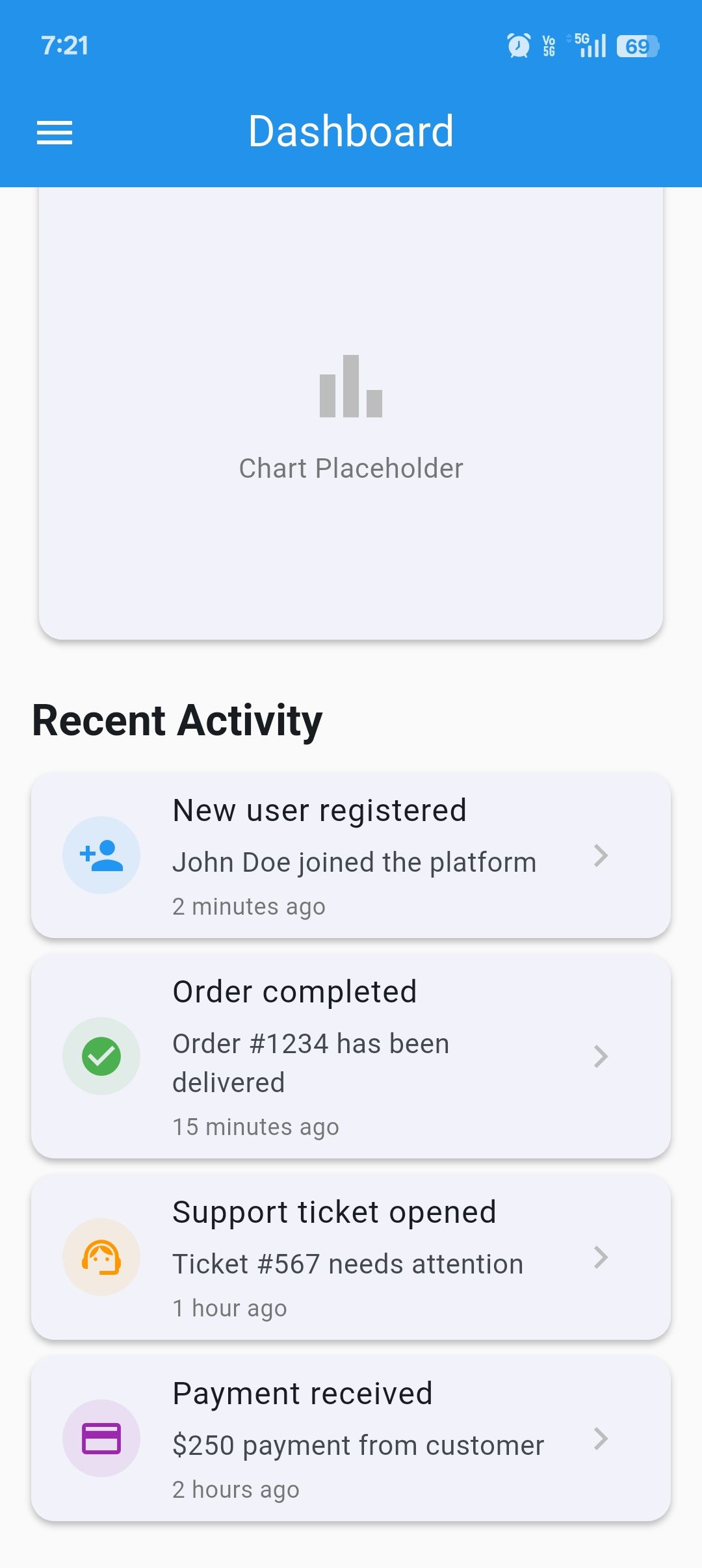
Task: Select the Payment received activity
Action: (x=351, y=1439)
